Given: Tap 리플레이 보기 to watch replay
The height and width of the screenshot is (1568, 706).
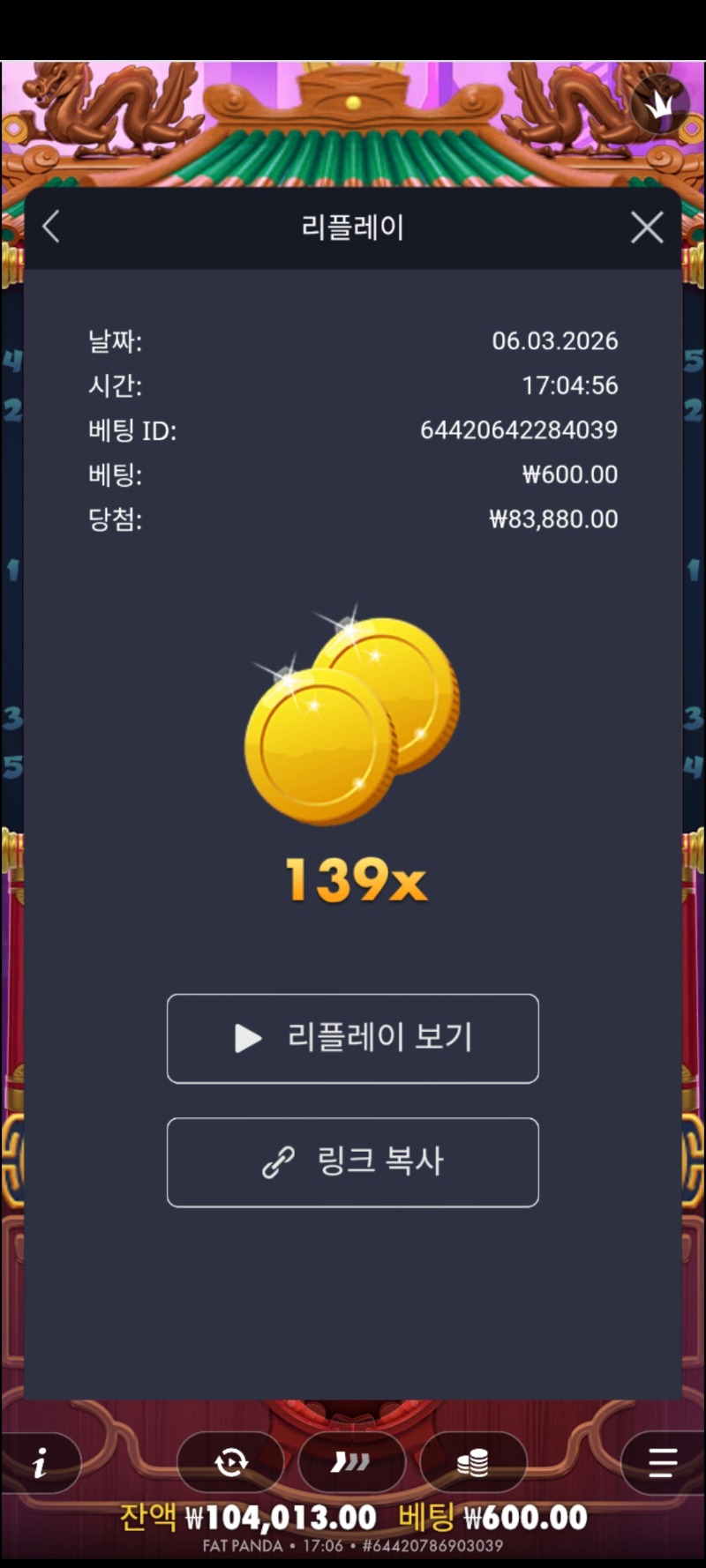Looking at the screenshot, I should pos(353,1038).
